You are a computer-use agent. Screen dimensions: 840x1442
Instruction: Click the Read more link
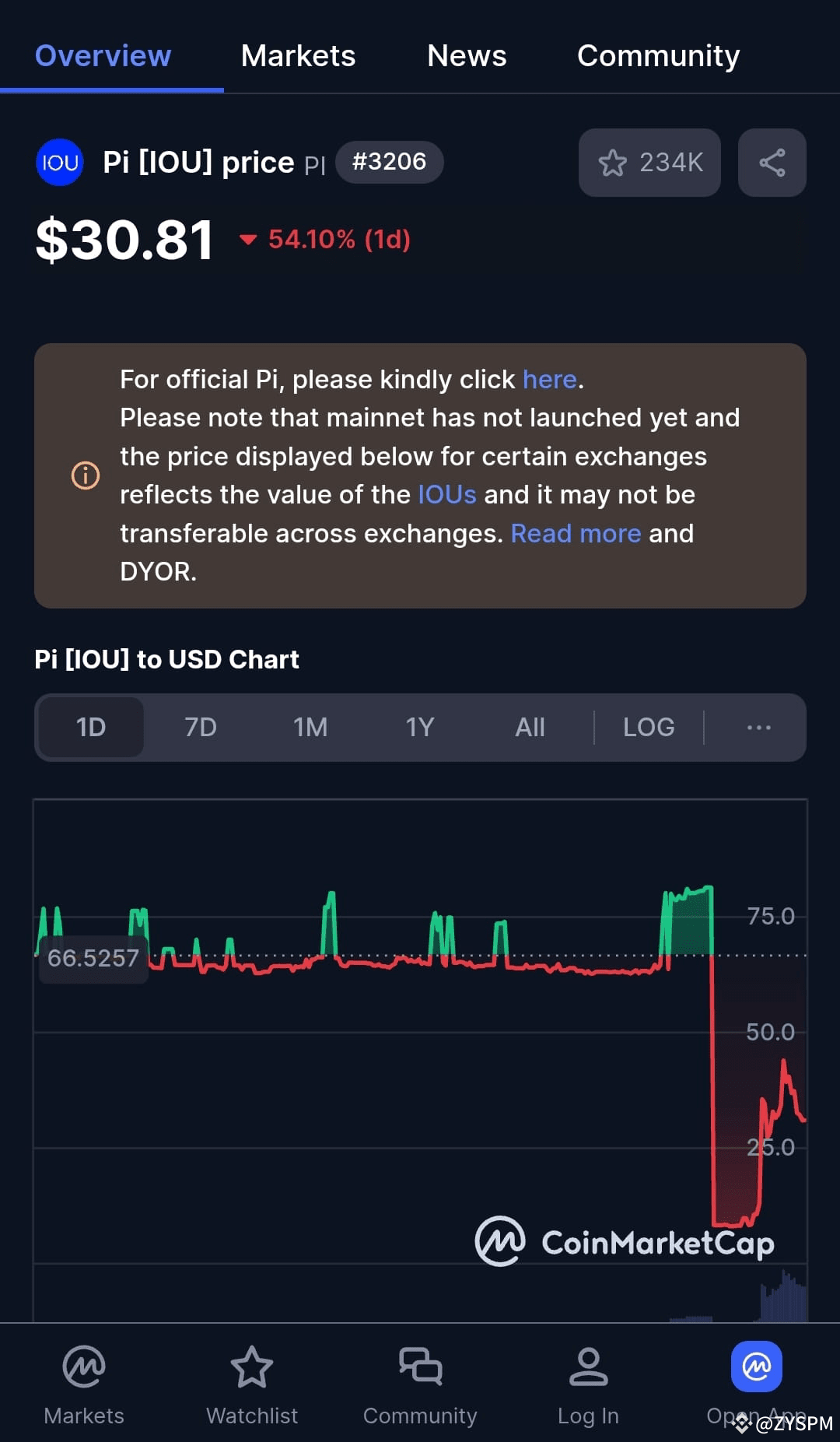[576, 533]
